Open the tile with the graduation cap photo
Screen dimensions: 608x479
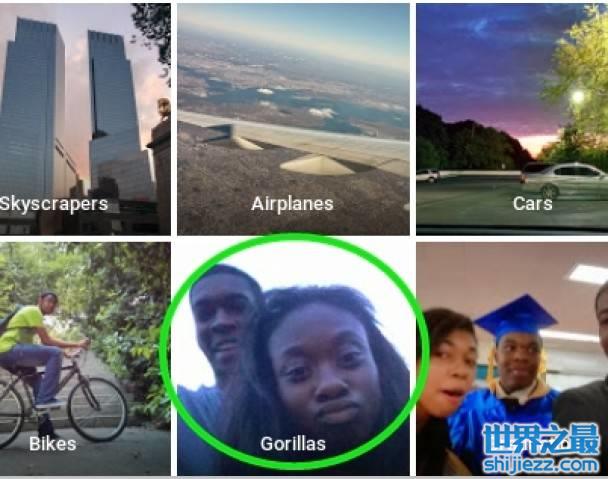point(511,340)
